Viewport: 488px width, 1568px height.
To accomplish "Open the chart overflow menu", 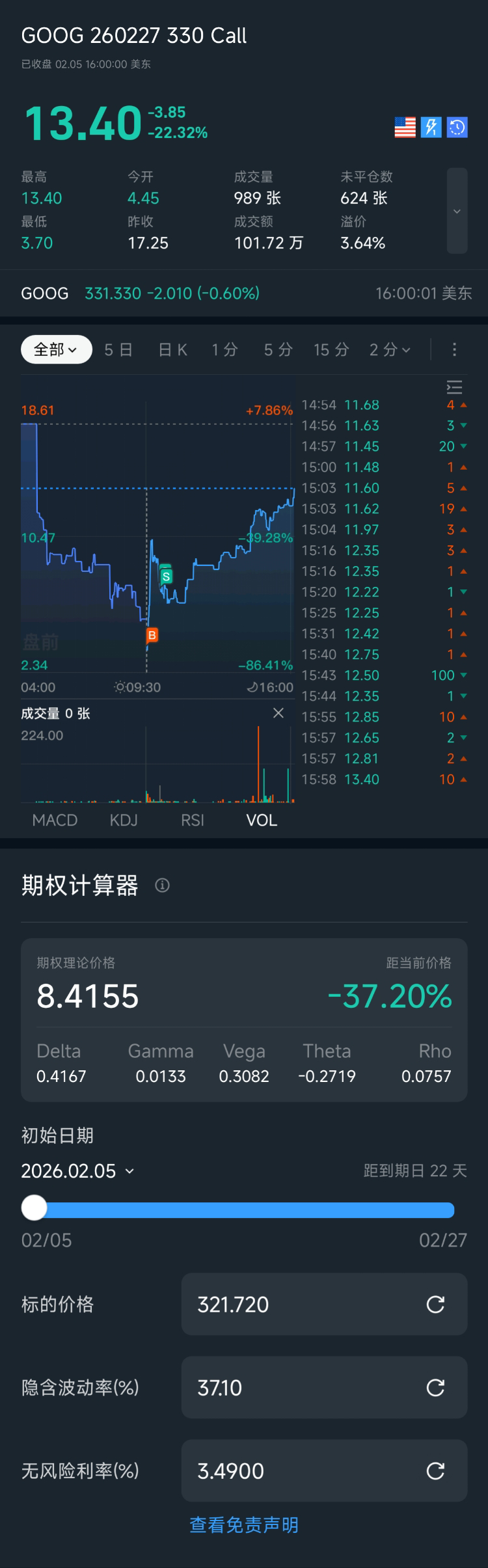I will click(x=454, y=350).
